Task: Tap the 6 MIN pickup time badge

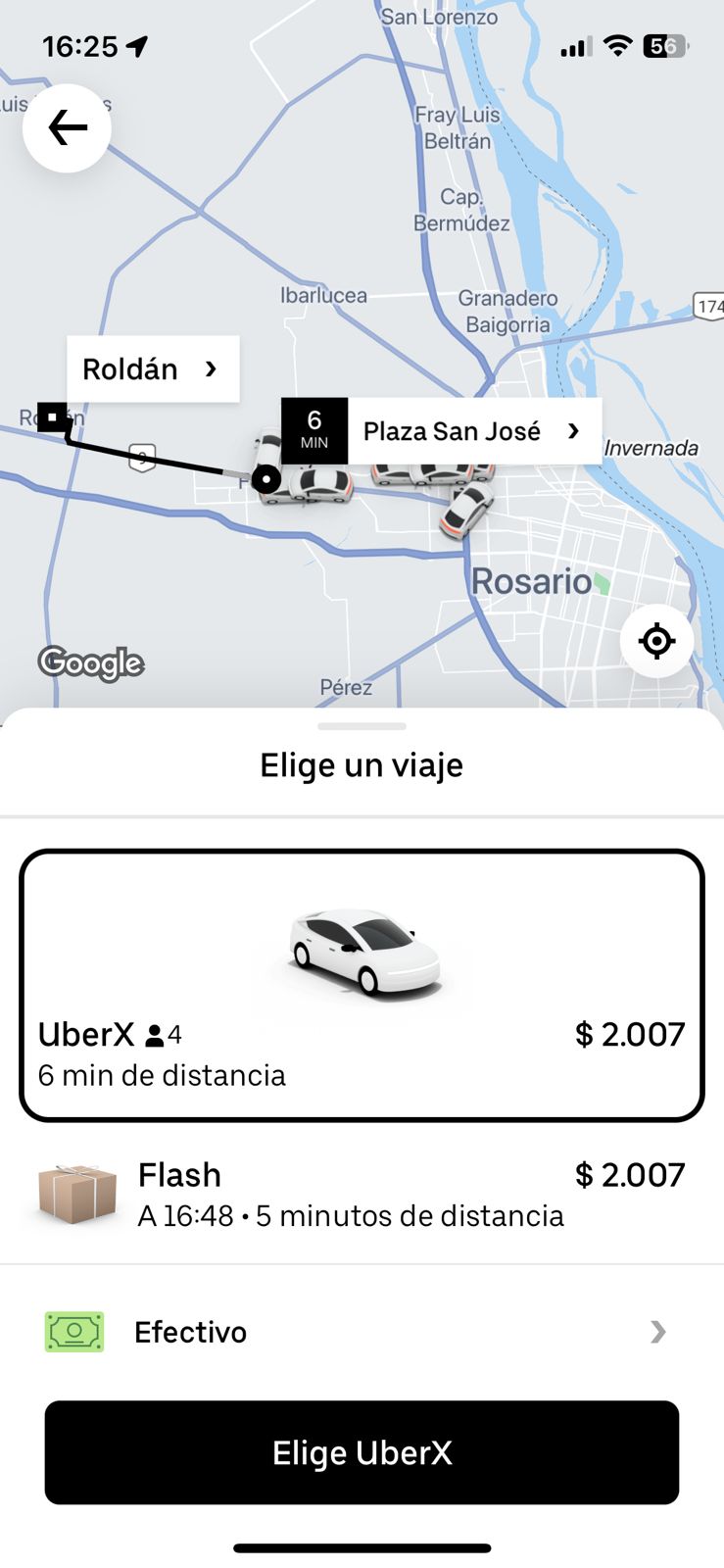Action: click(314, 430)
